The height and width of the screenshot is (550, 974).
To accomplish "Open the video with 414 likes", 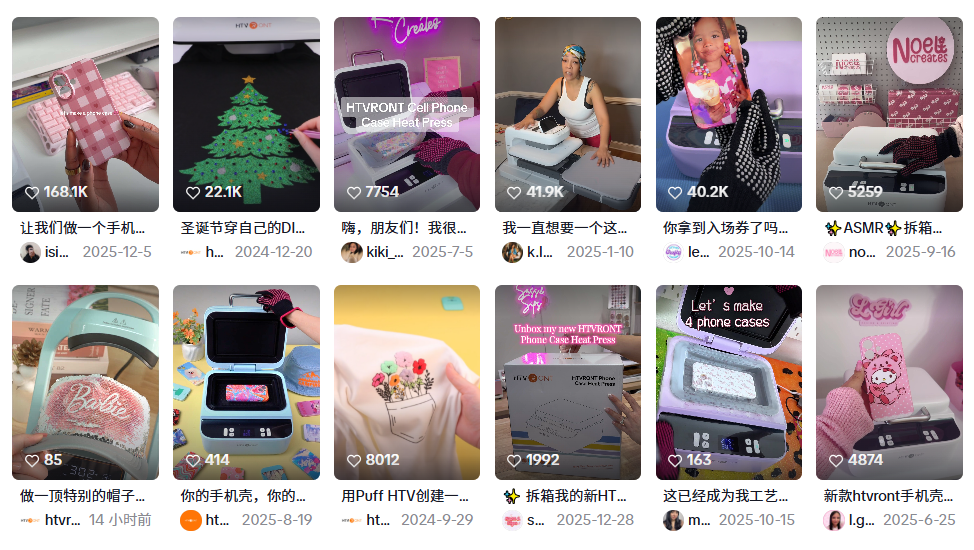I will click(246, 382).
